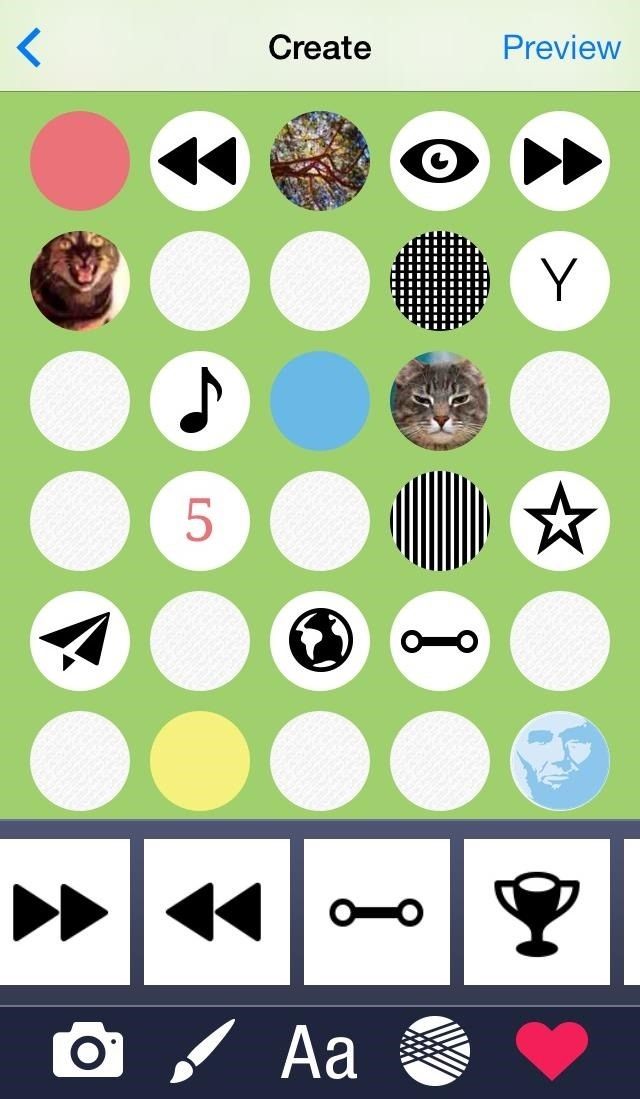Viewport: 640px width, 1099px height.
Task: Switch to the heart symbols tab
Action: [551, 1051]
